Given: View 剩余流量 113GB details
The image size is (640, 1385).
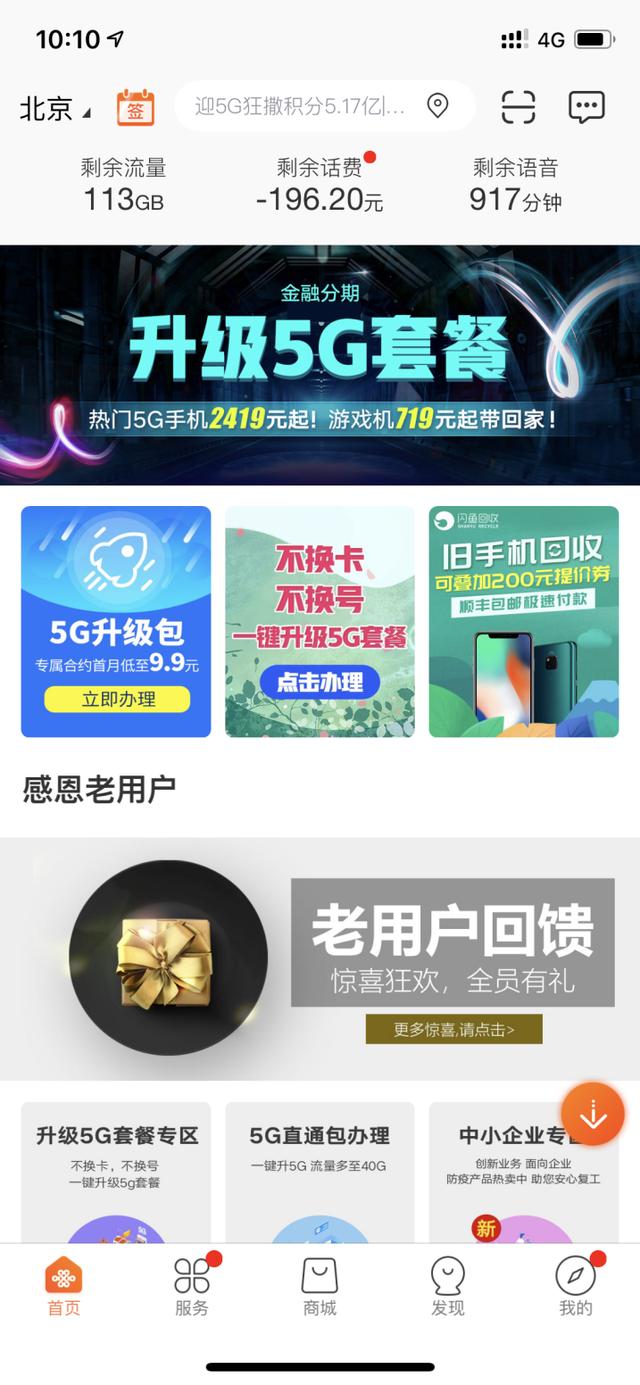Looking at the screenshot, I should [x=123, y=185].
